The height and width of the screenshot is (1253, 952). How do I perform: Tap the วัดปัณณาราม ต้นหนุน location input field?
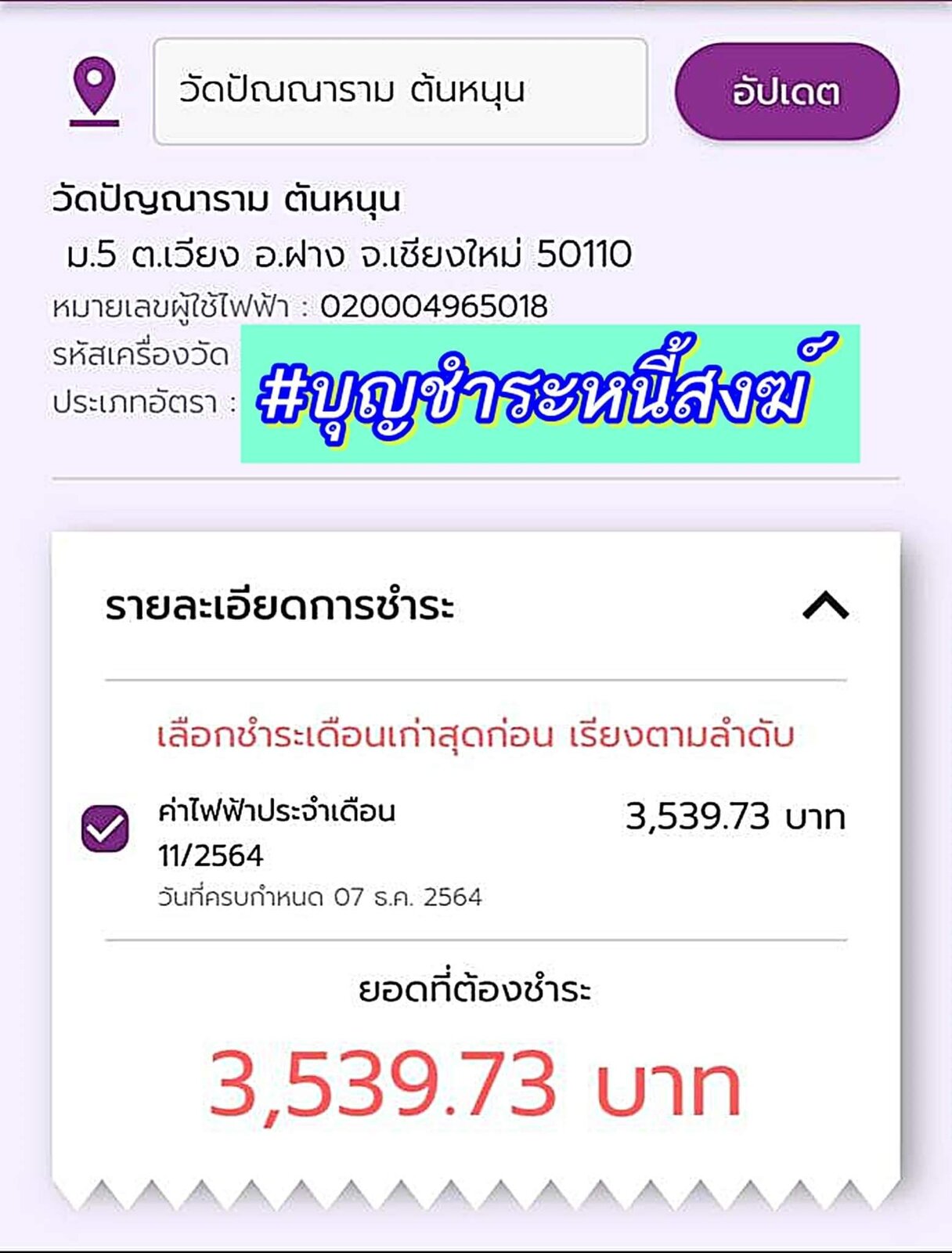pos(400,91)
